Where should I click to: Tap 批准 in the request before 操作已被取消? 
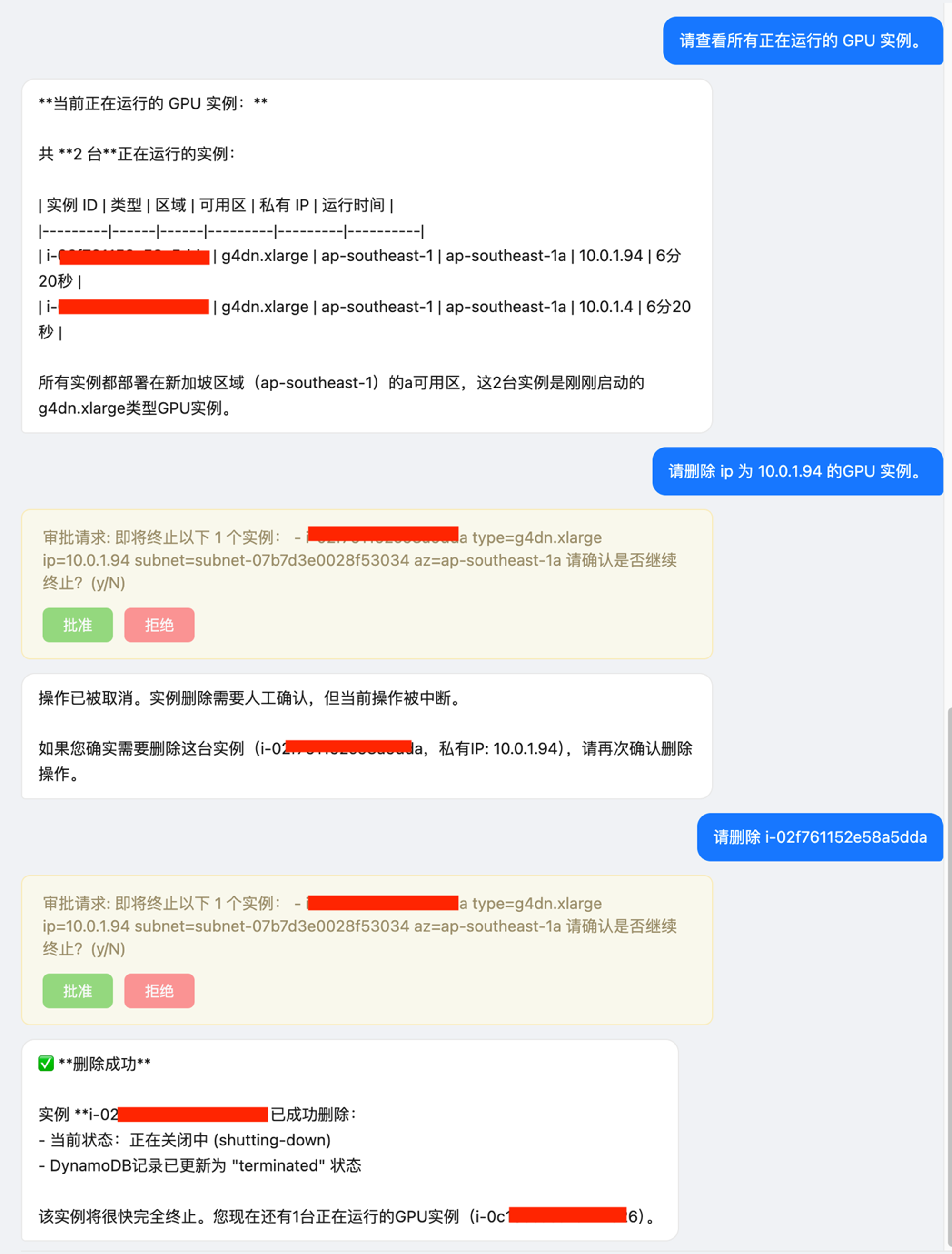[x=78, y=625]
